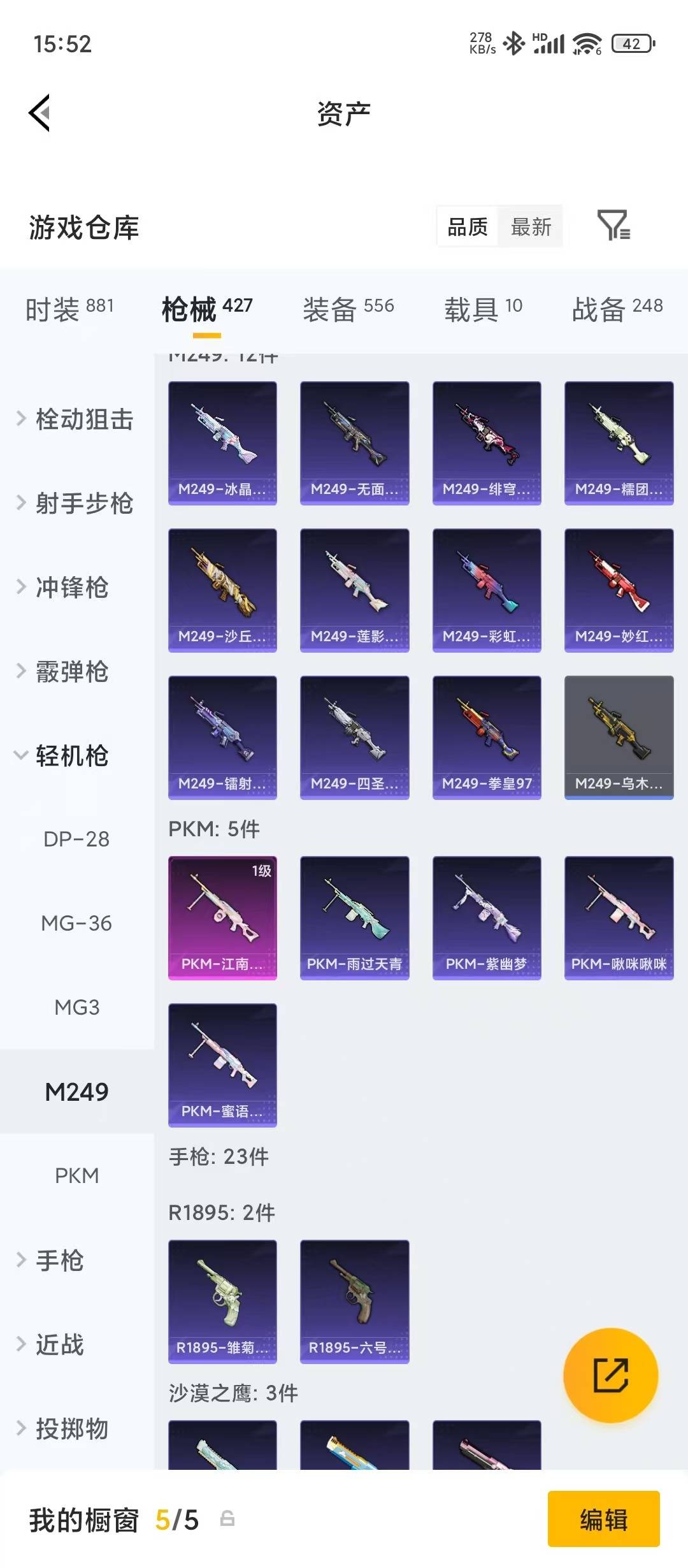
Task: Select MG3 in the sidebar
Action: [76, 1008]
